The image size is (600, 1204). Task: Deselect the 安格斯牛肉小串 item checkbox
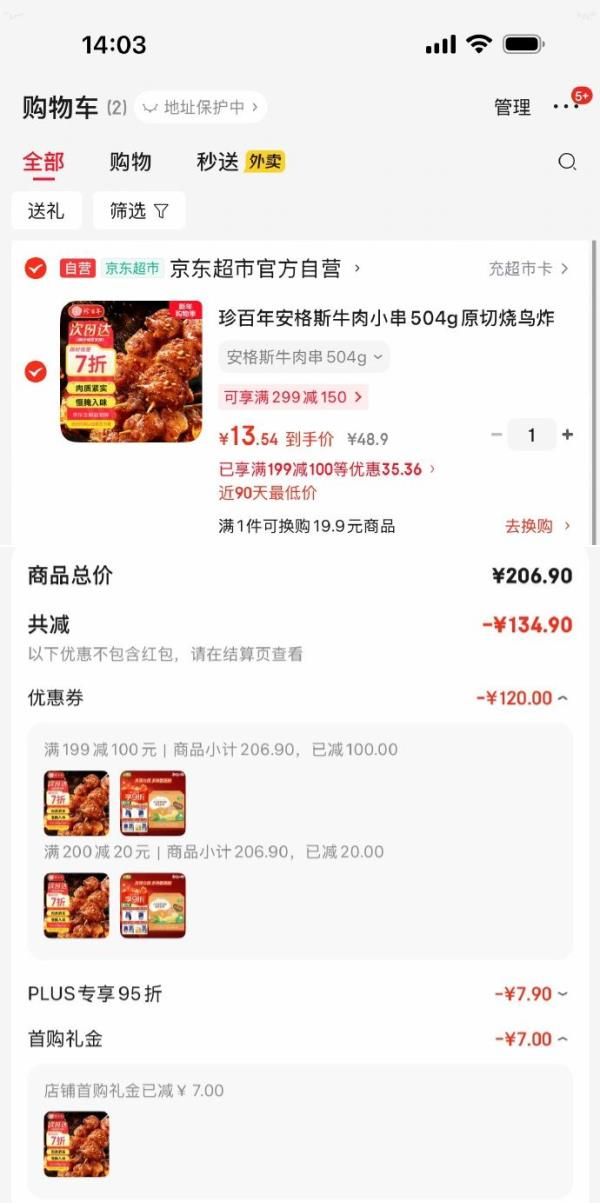[35, 372]
